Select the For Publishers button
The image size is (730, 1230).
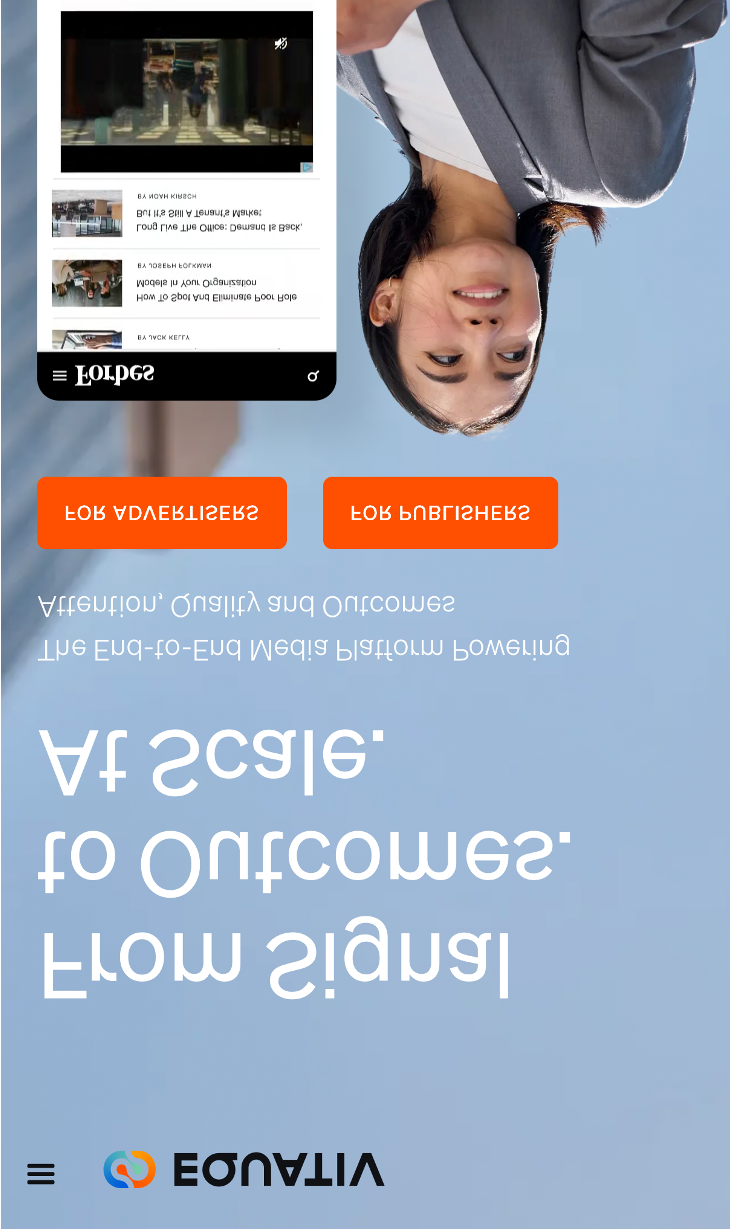[440, 513]
